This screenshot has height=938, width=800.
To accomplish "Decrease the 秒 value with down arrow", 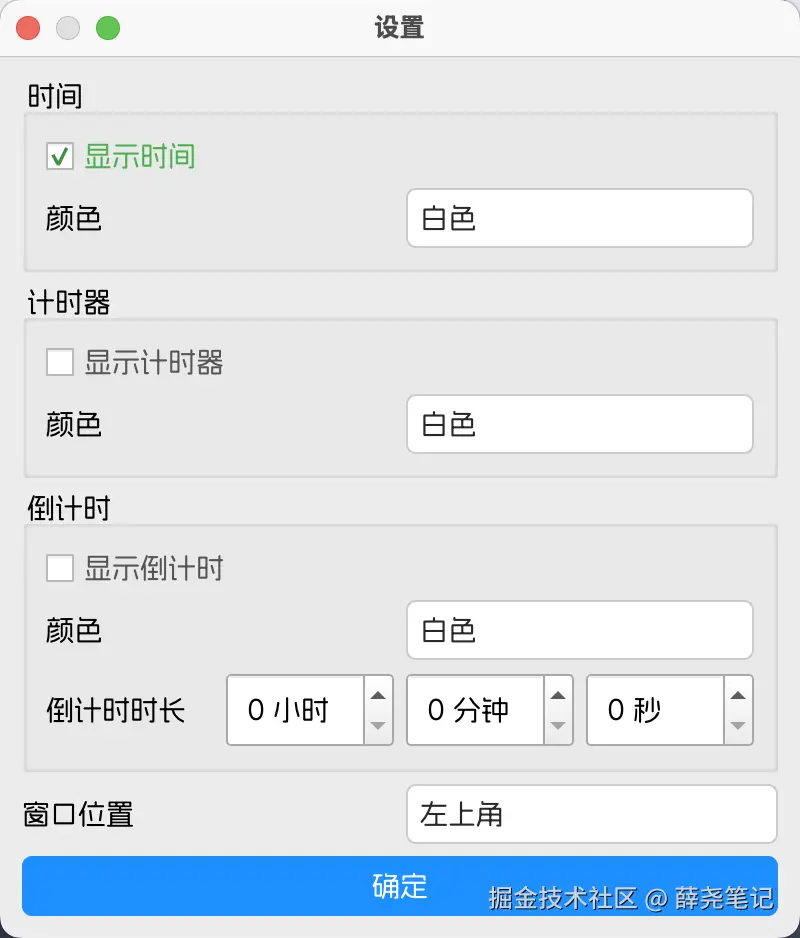I will pos(738,726).
